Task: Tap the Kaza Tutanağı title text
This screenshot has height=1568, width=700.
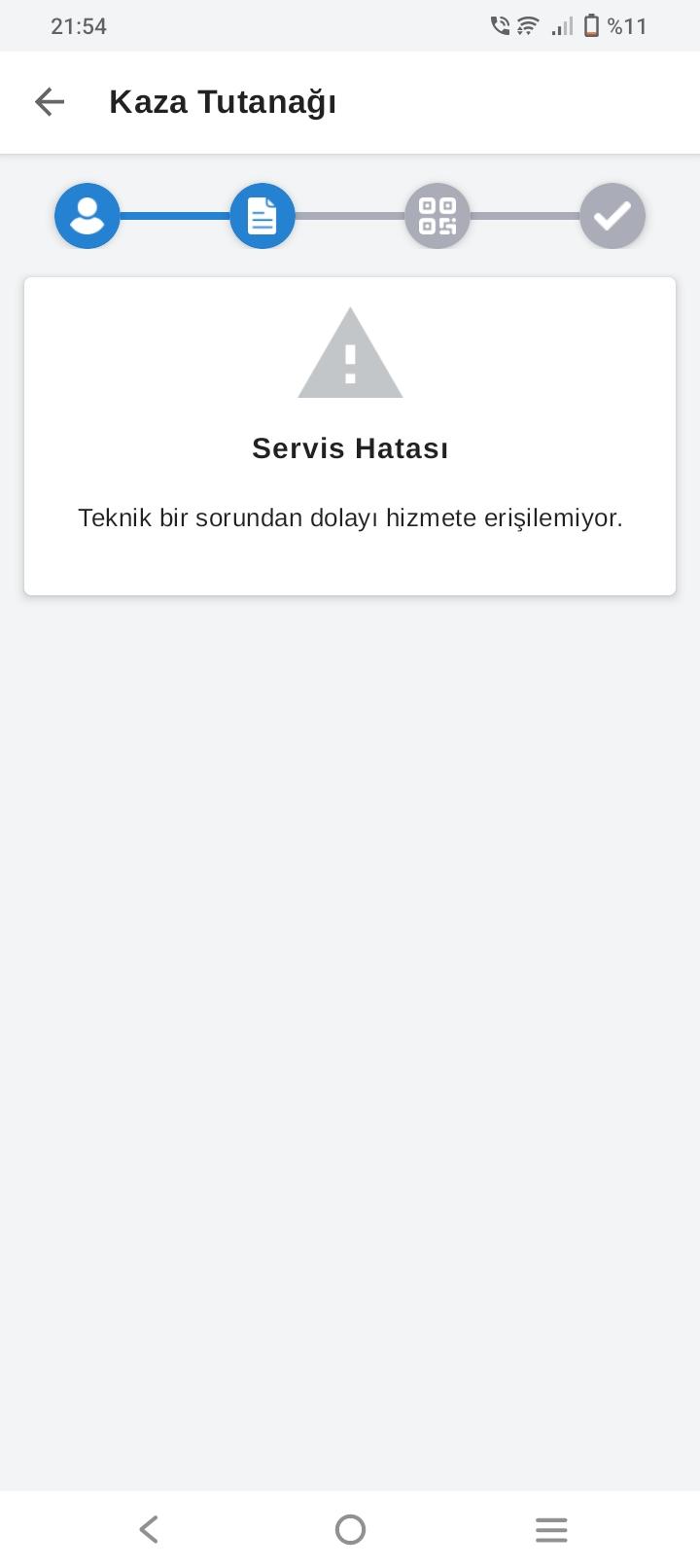Action: pos(223,101)
